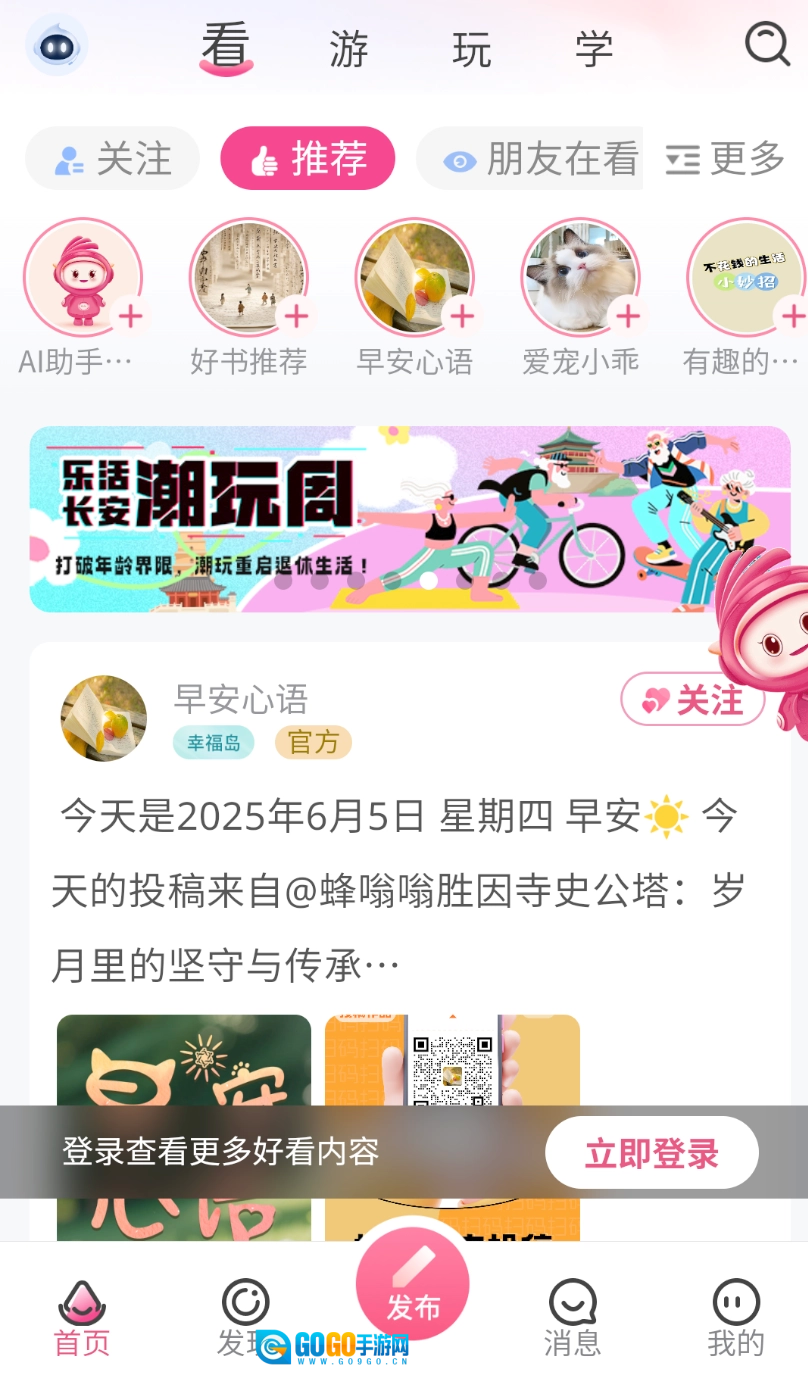Image resolution: width=808 pixels, height=1375 pixels.
Task: Open the 更多 channel list
Action: click(x=724, y=159)
